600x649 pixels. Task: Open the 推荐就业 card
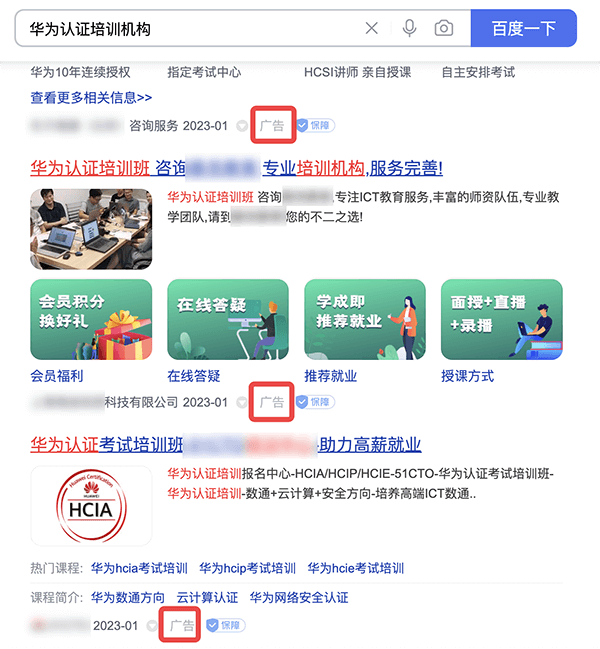(x=365, y=321)
